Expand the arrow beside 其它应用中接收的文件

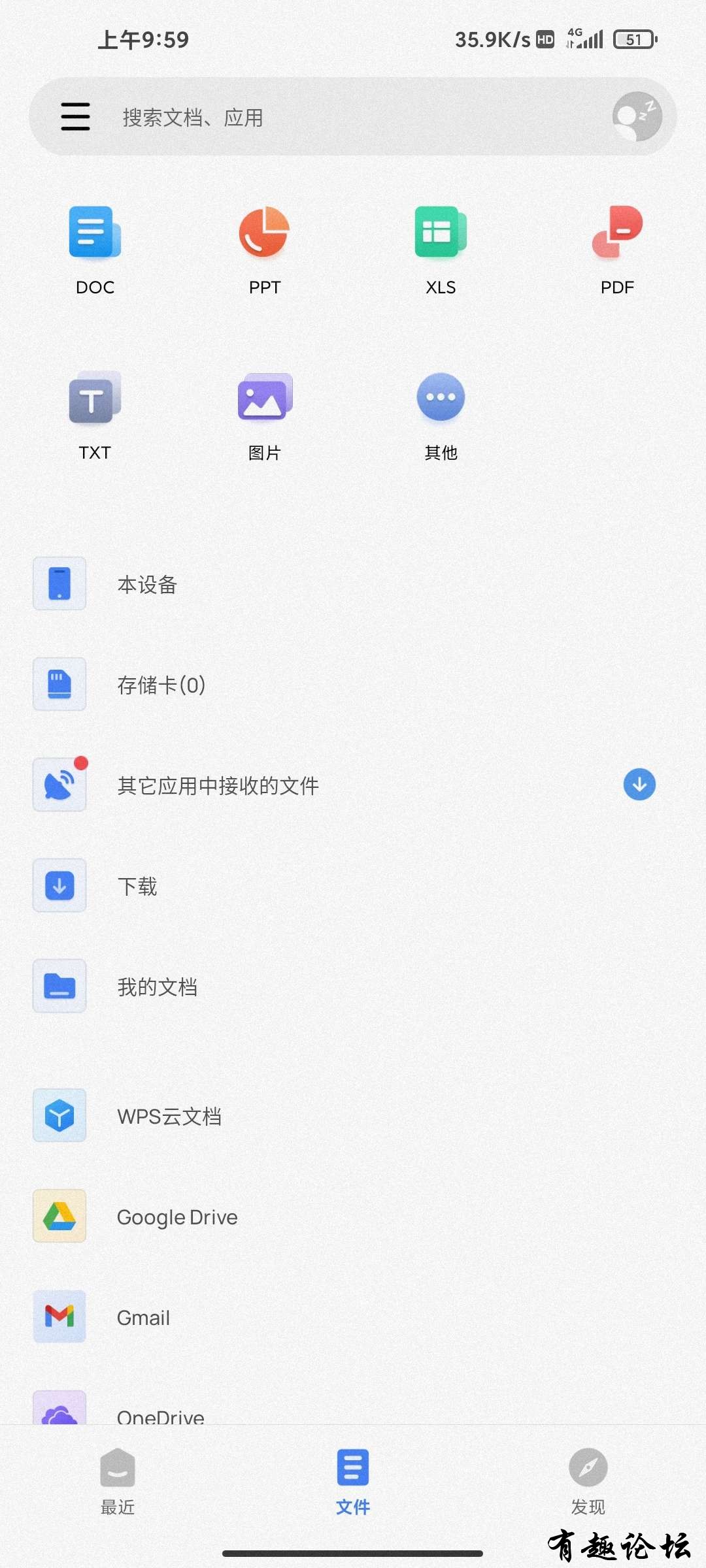(x=639, y=785)
